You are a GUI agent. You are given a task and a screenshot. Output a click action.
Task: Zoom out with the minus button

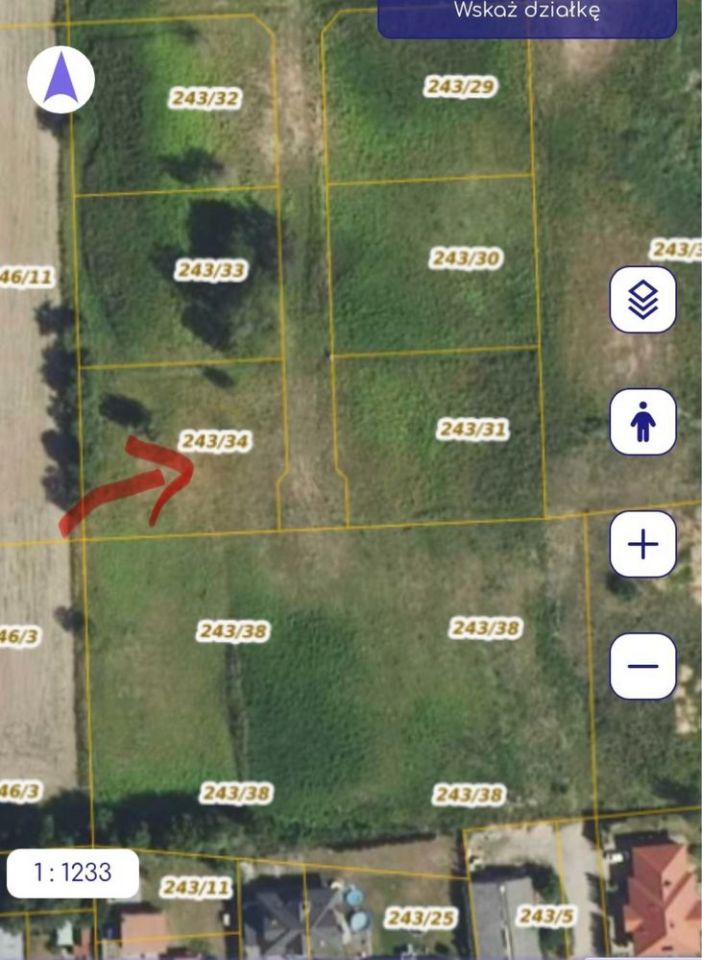[643, 666]
